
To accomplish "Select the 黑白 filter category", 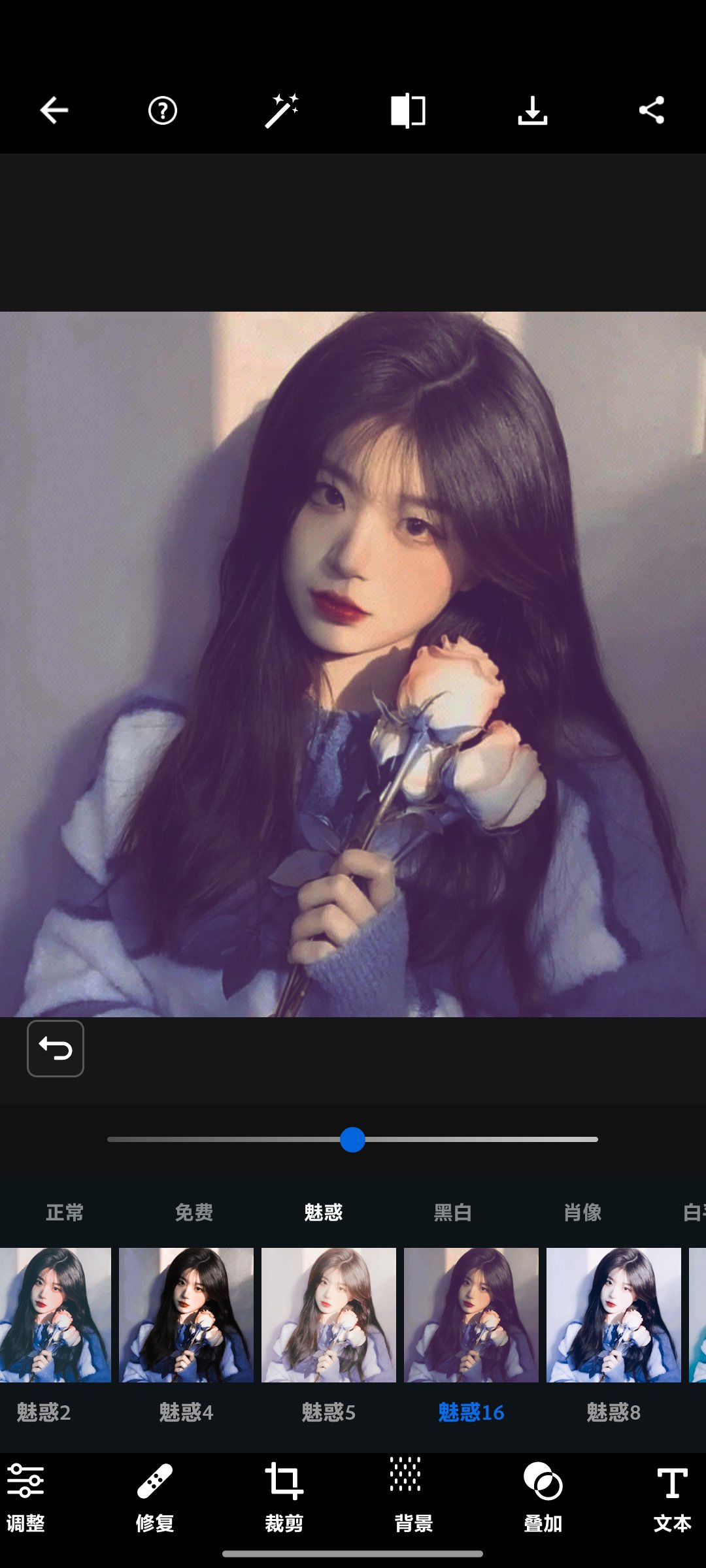I will [453, 1213].
